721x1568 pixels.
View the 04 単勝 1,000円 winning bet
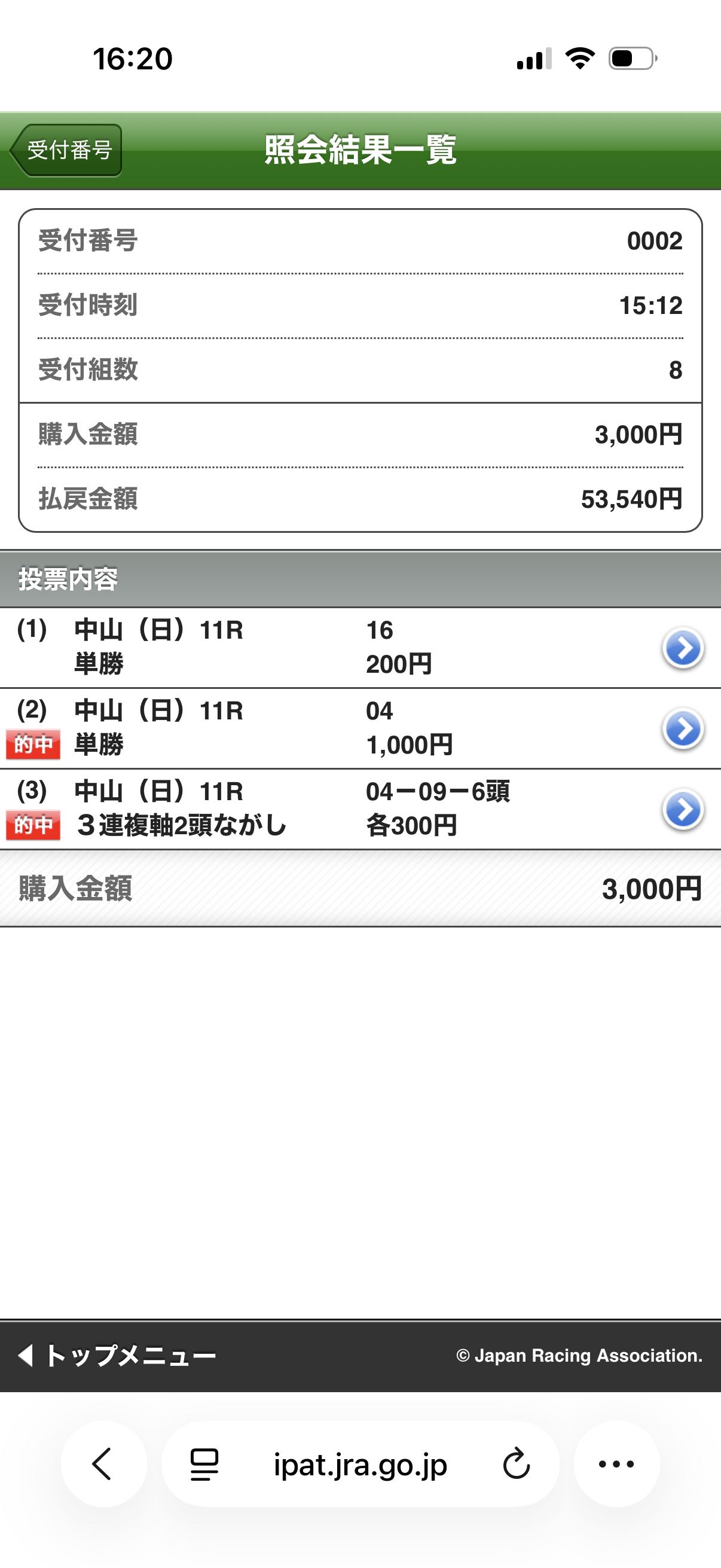pos(682,728)
